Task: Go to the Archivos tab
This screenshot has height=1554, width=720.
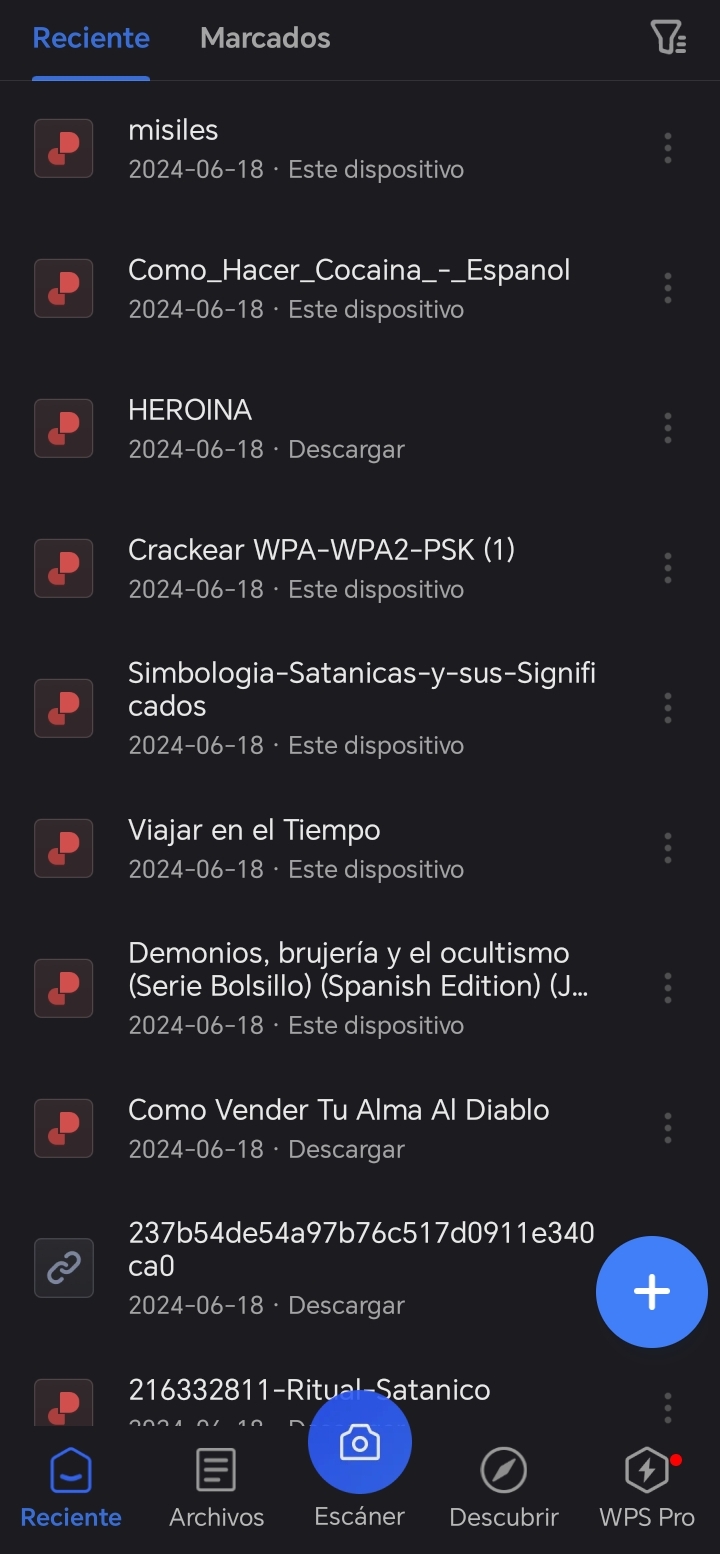Action: click(x=216, y=1488)
